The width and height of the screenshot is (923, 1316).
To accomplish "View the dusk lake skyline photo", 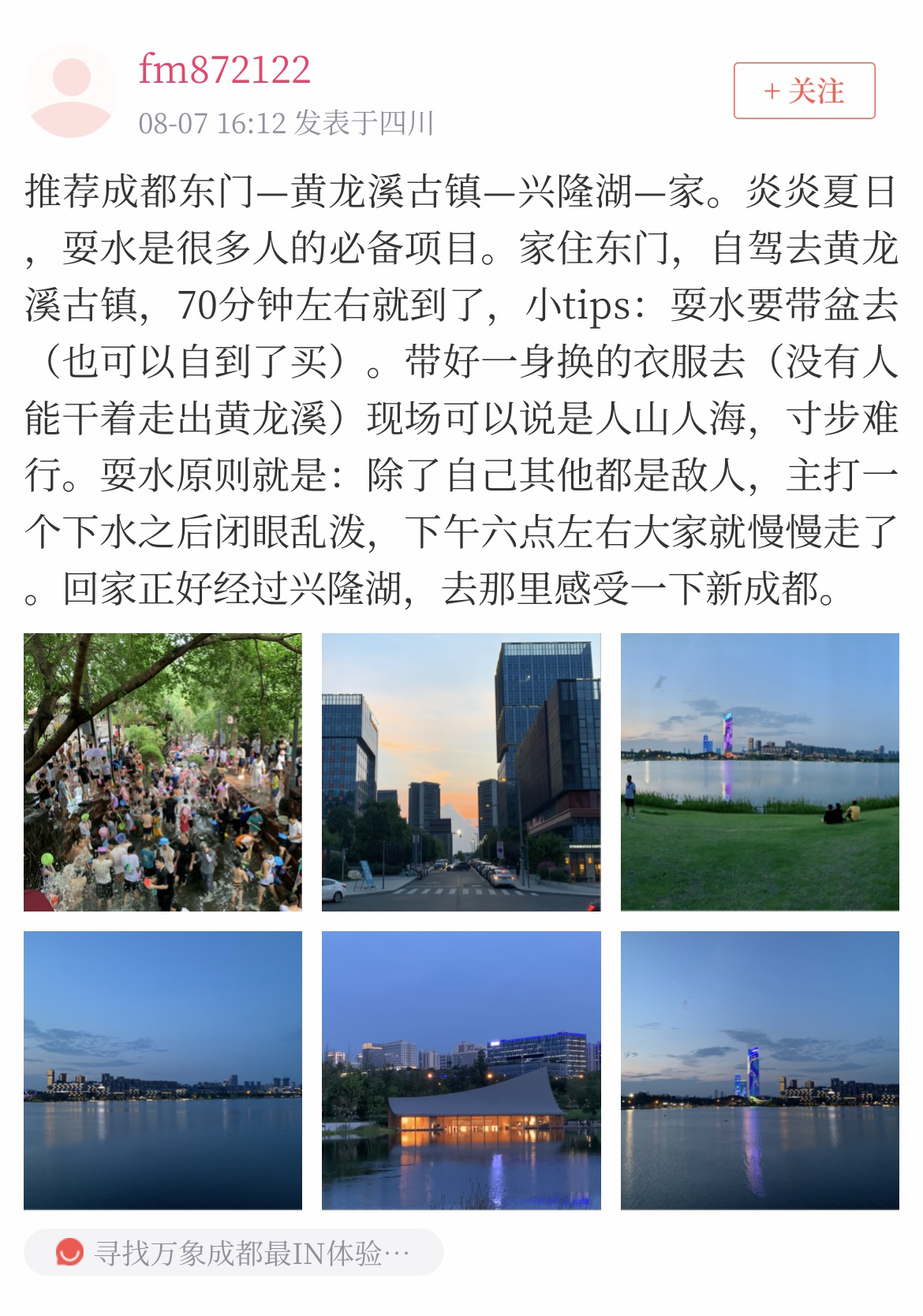I will pos(163,1070).
